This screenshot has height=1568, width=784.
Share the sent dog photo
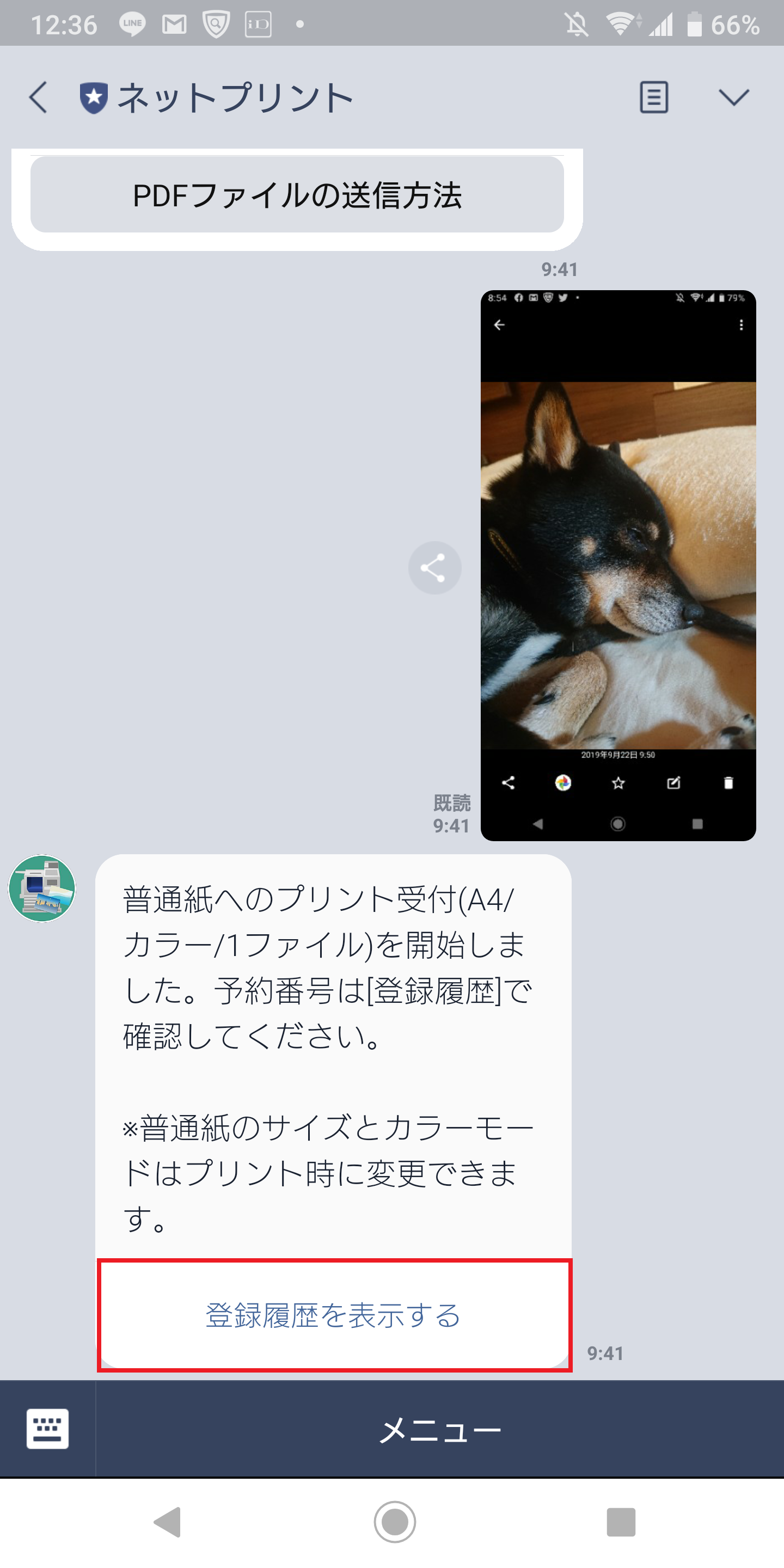(434, 568)
